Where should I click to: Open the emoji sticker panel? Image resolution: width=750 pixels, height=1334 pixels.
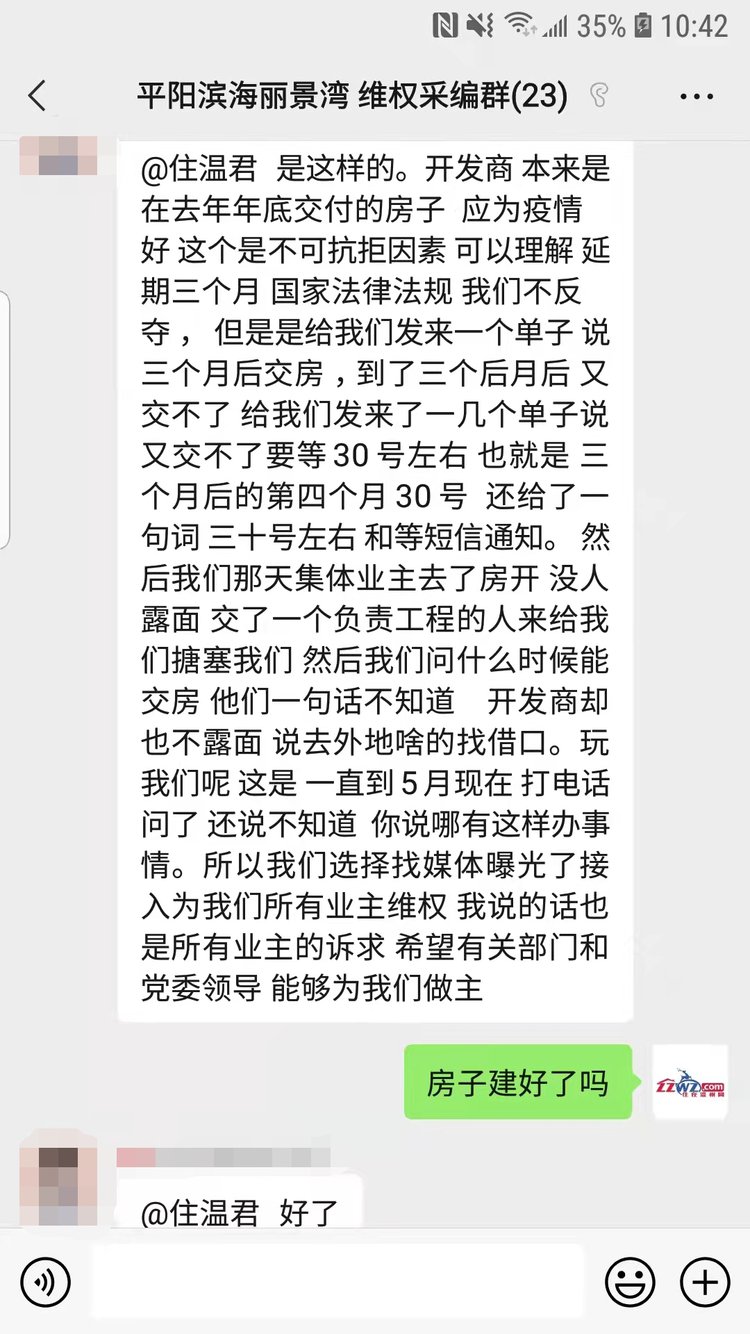click(630, 1282)
